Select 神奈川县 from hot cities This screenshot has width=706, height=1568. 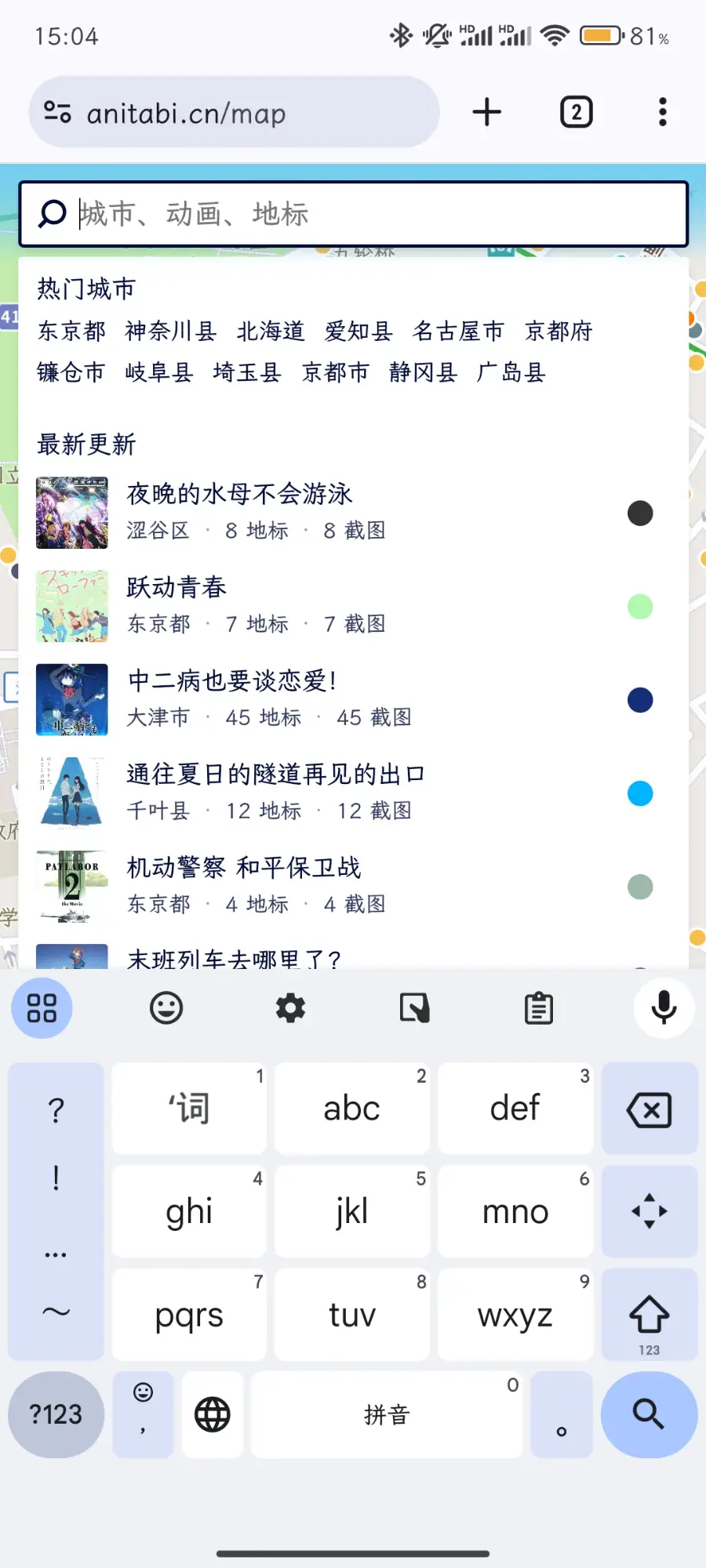pos(171,331)
